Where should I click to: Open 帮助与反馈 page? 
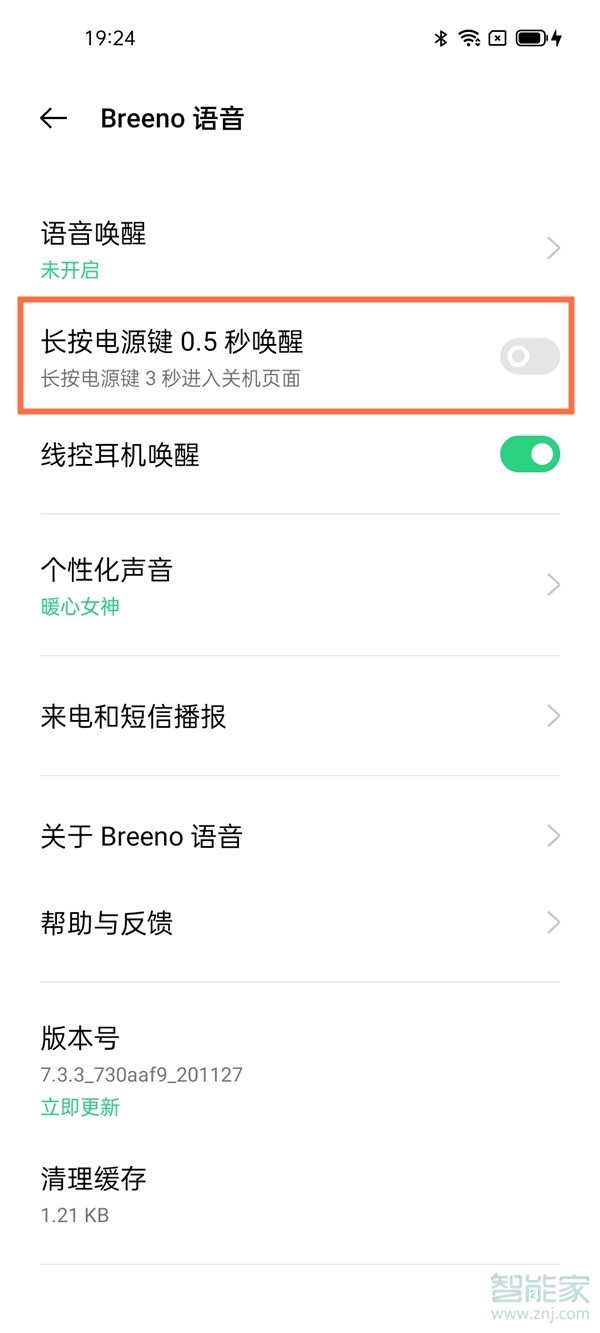(298, 922)
